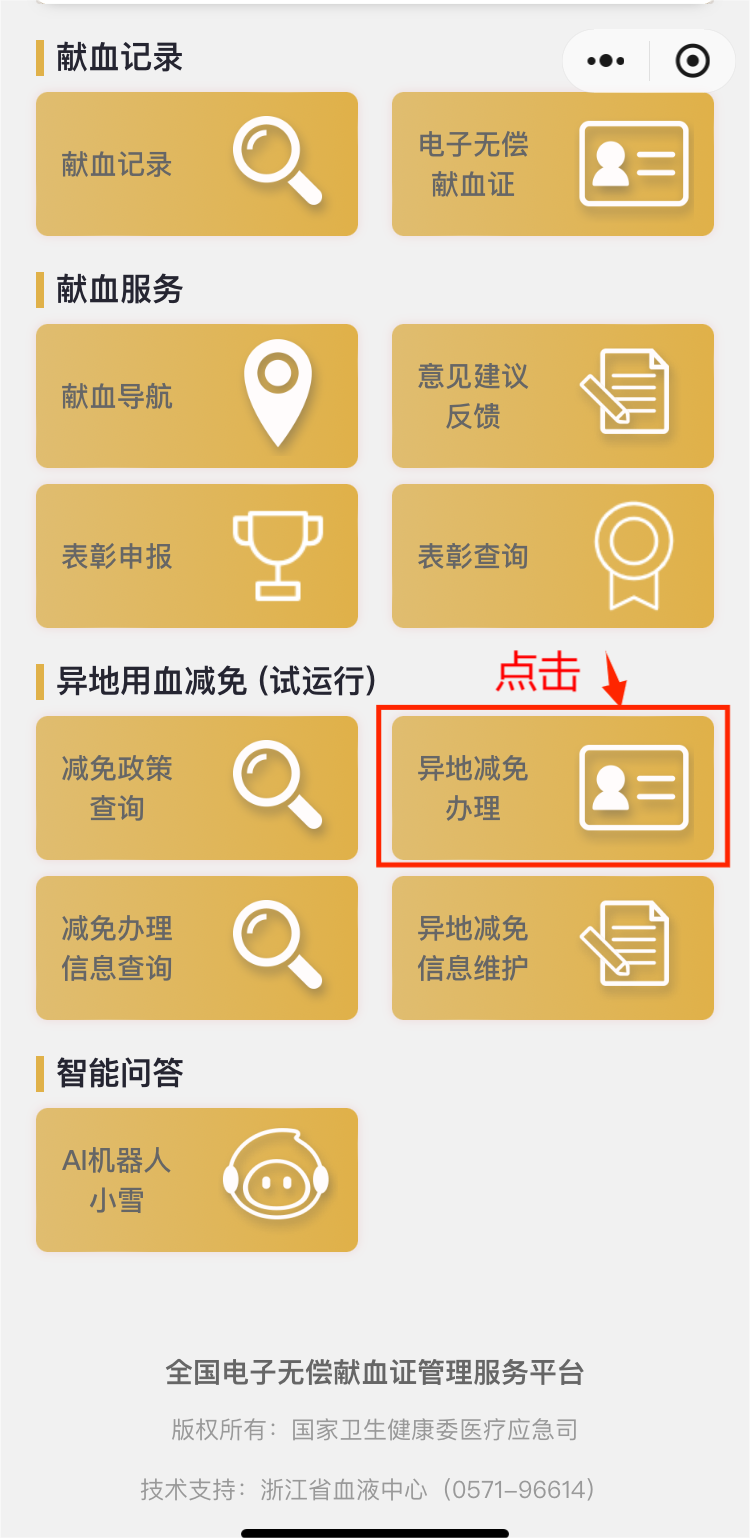
Task: Close the mini program via circle icon
Action: [692, 61]
